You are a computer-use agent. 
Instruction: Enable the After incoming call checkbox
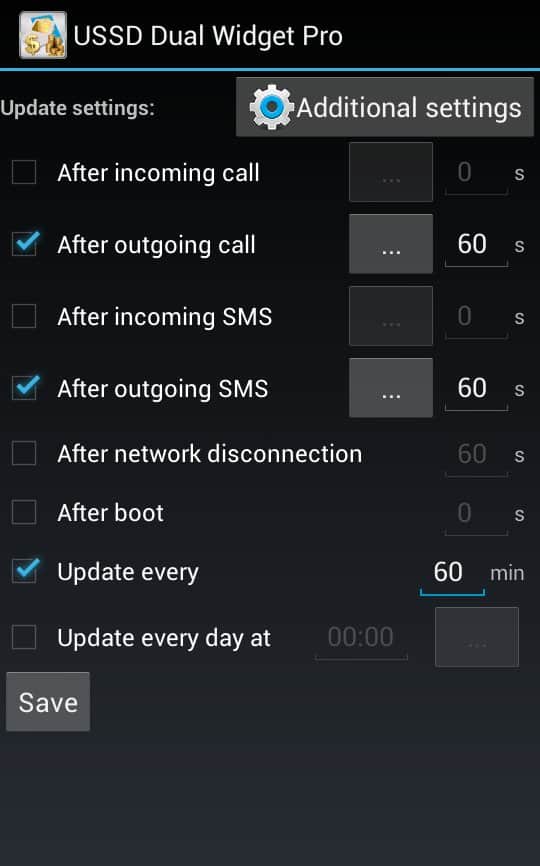click(x=24, y=172)
